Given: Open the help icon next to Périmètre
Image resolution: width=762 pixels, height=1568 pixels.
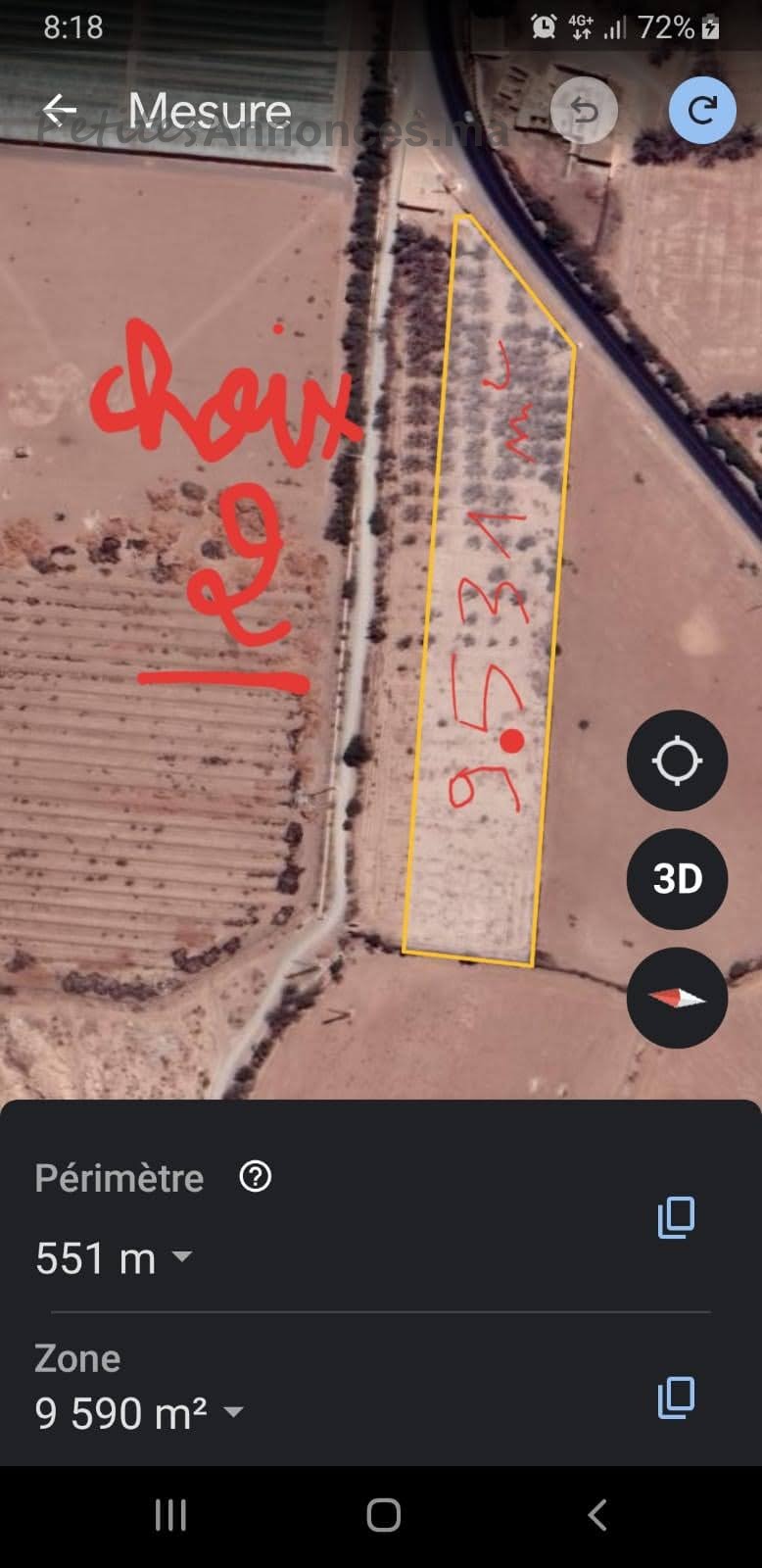Looking at the screenshot, I should [x=256, y=1176].
